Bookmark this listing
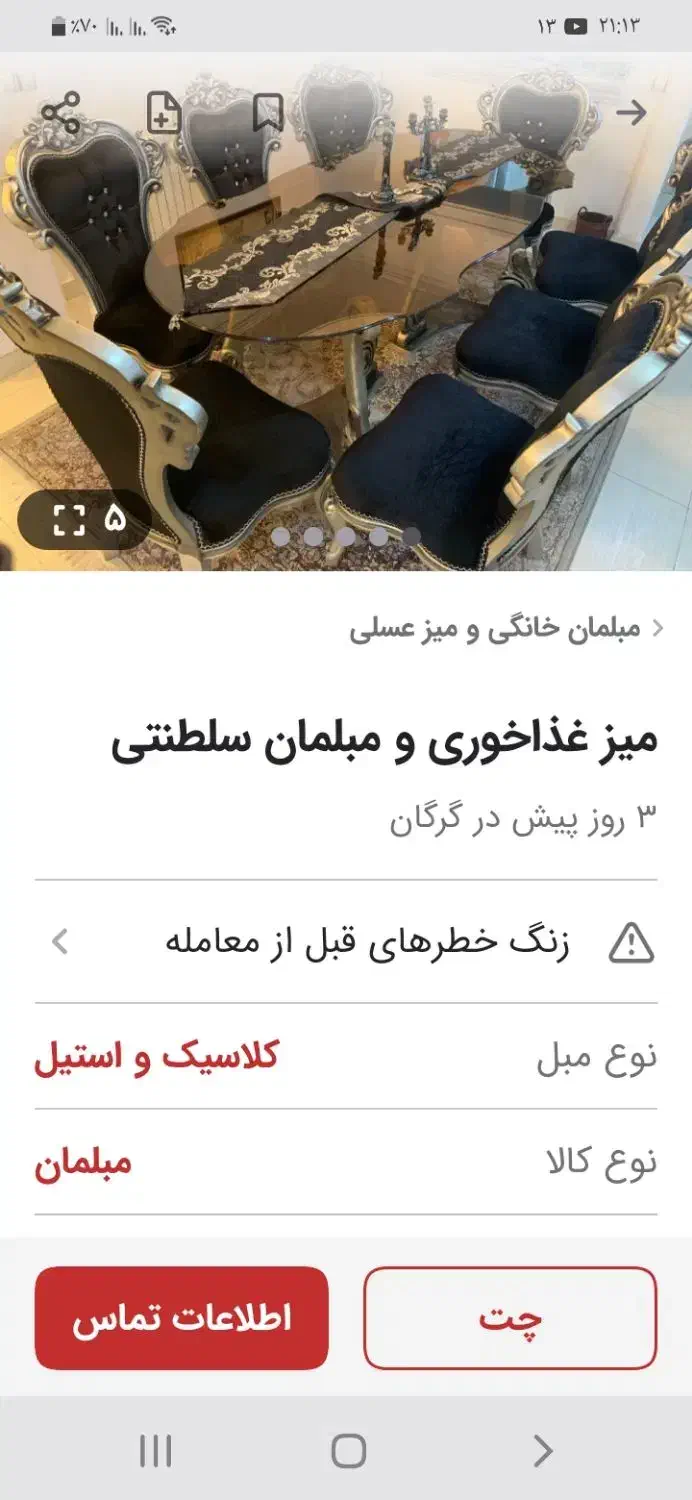The image size is (692, 1500). (266, 113)
